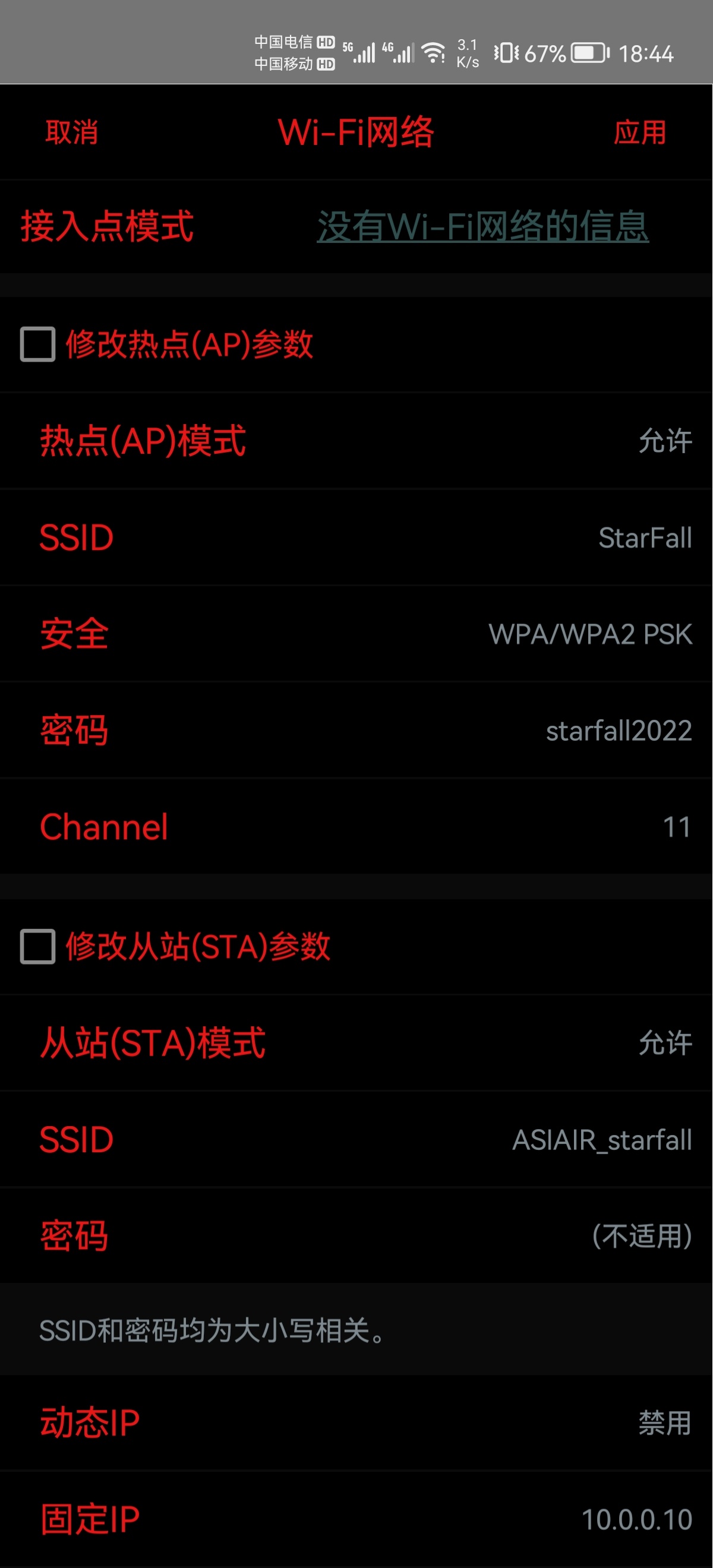
Task: Open the 没有Wi-Fi网络的信息 link
Action: pyautogui.click(x=482, y=226)
